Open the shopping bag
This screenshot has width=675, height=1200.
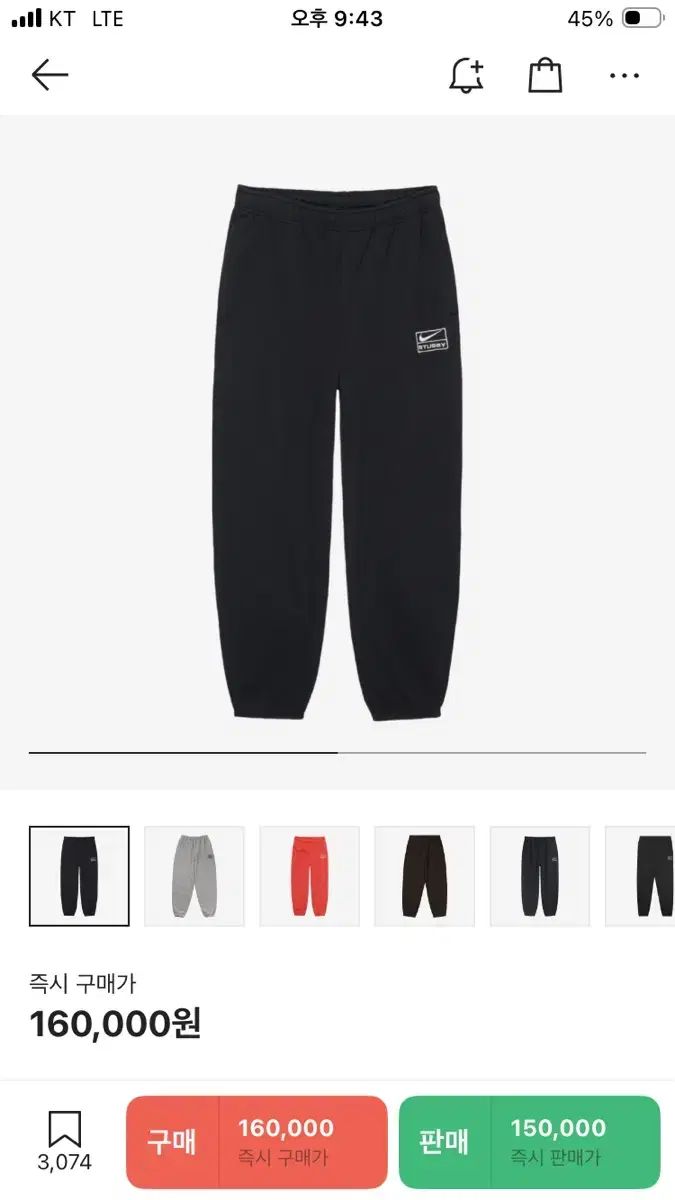coord(545,75)
